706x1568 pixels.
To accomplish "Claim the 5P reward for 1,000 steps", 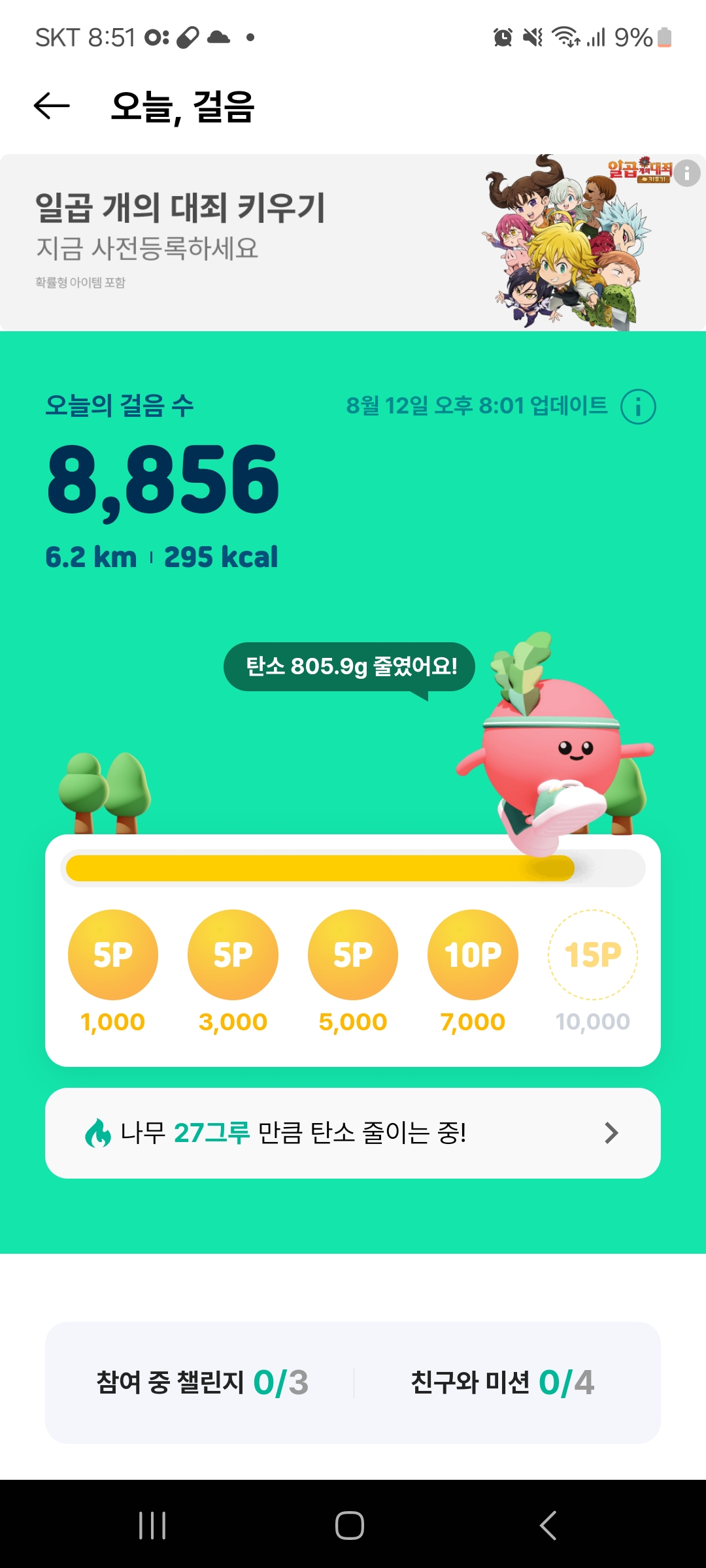I will [113, 955].
